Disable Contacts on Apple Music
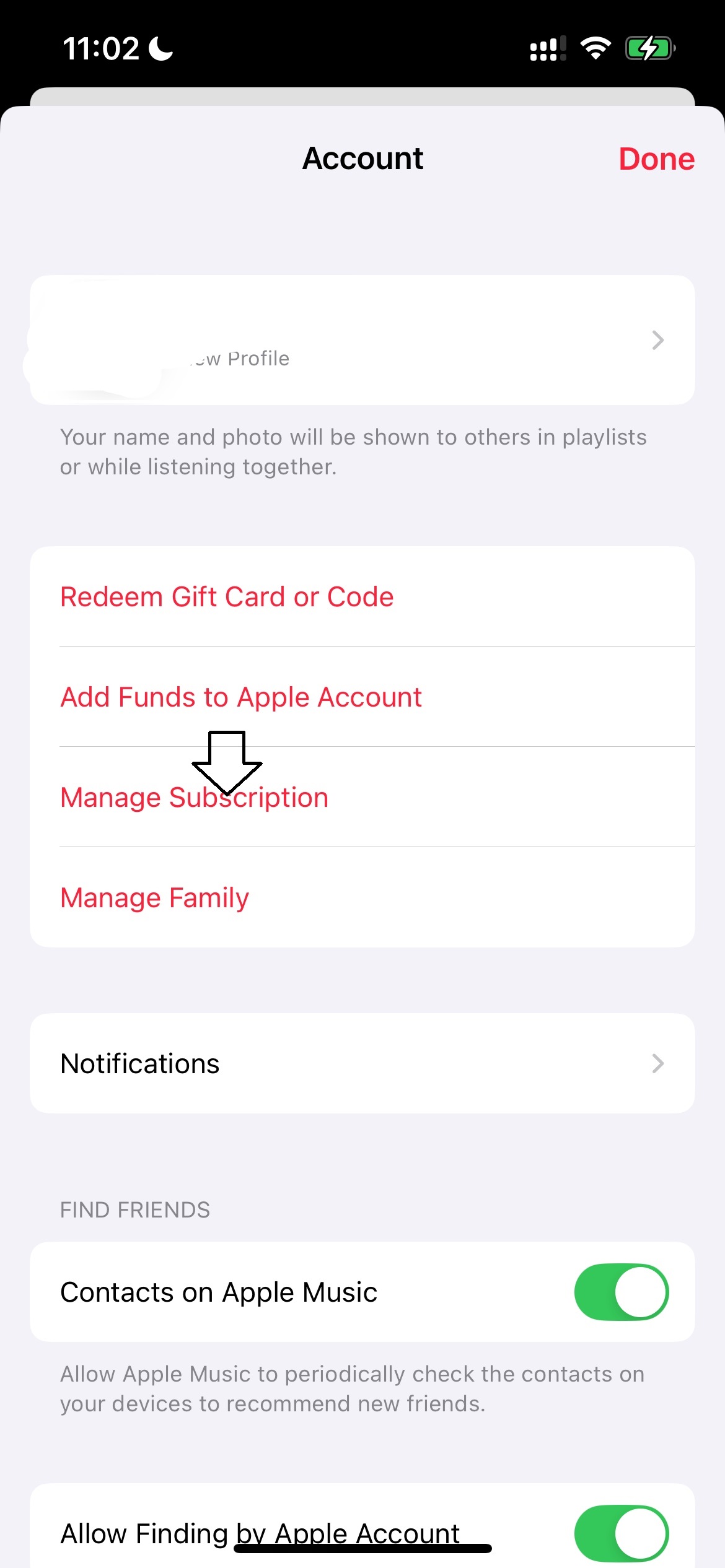The height and width of the screenshot is (1568, 725). point(622,1292)
